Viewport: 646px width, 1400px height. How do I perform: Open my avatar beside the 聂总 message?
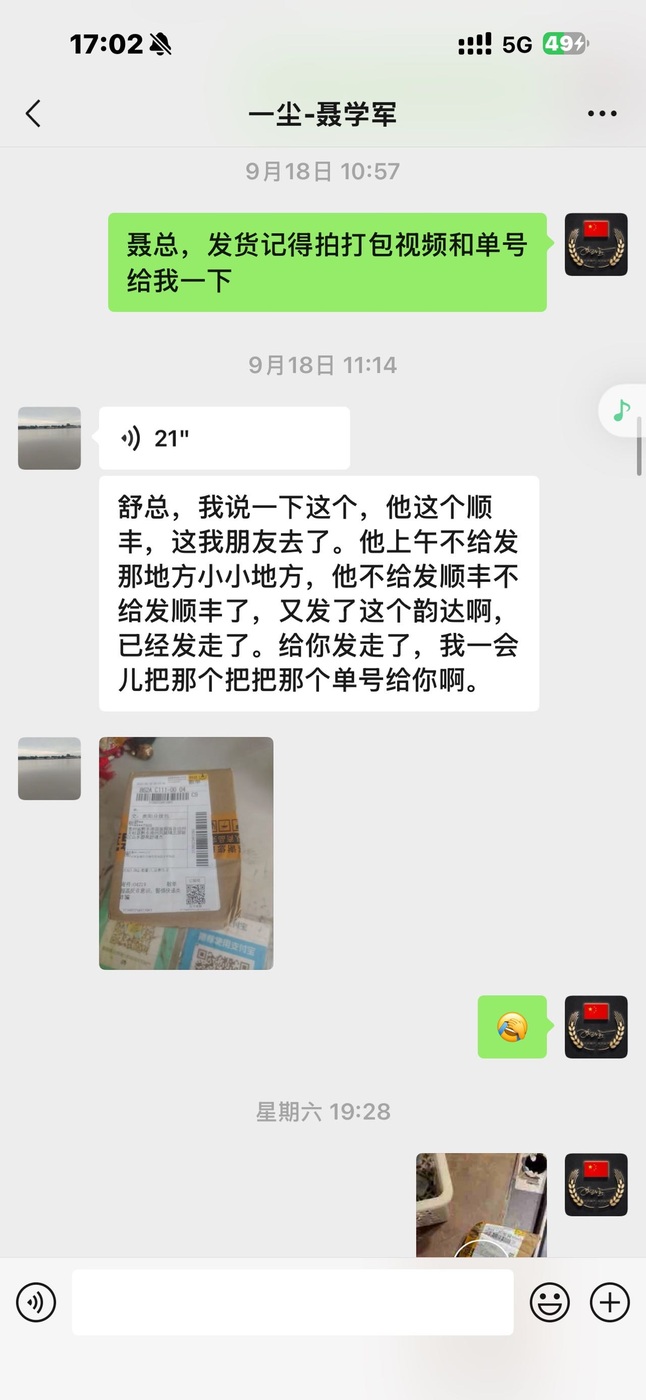[x=596, y=244]
